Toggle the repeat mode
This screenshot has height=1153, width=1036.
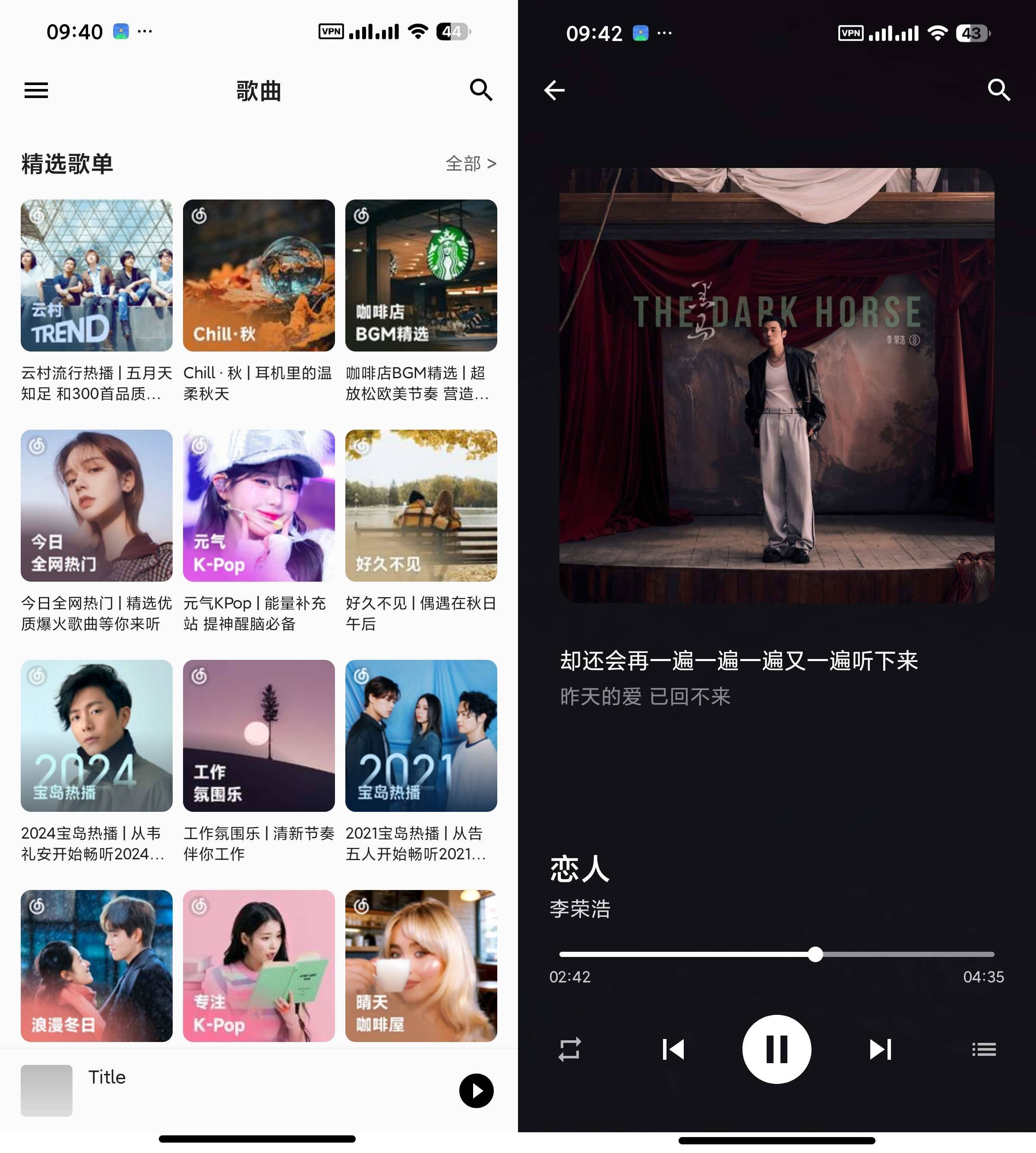coord(569,1049)
